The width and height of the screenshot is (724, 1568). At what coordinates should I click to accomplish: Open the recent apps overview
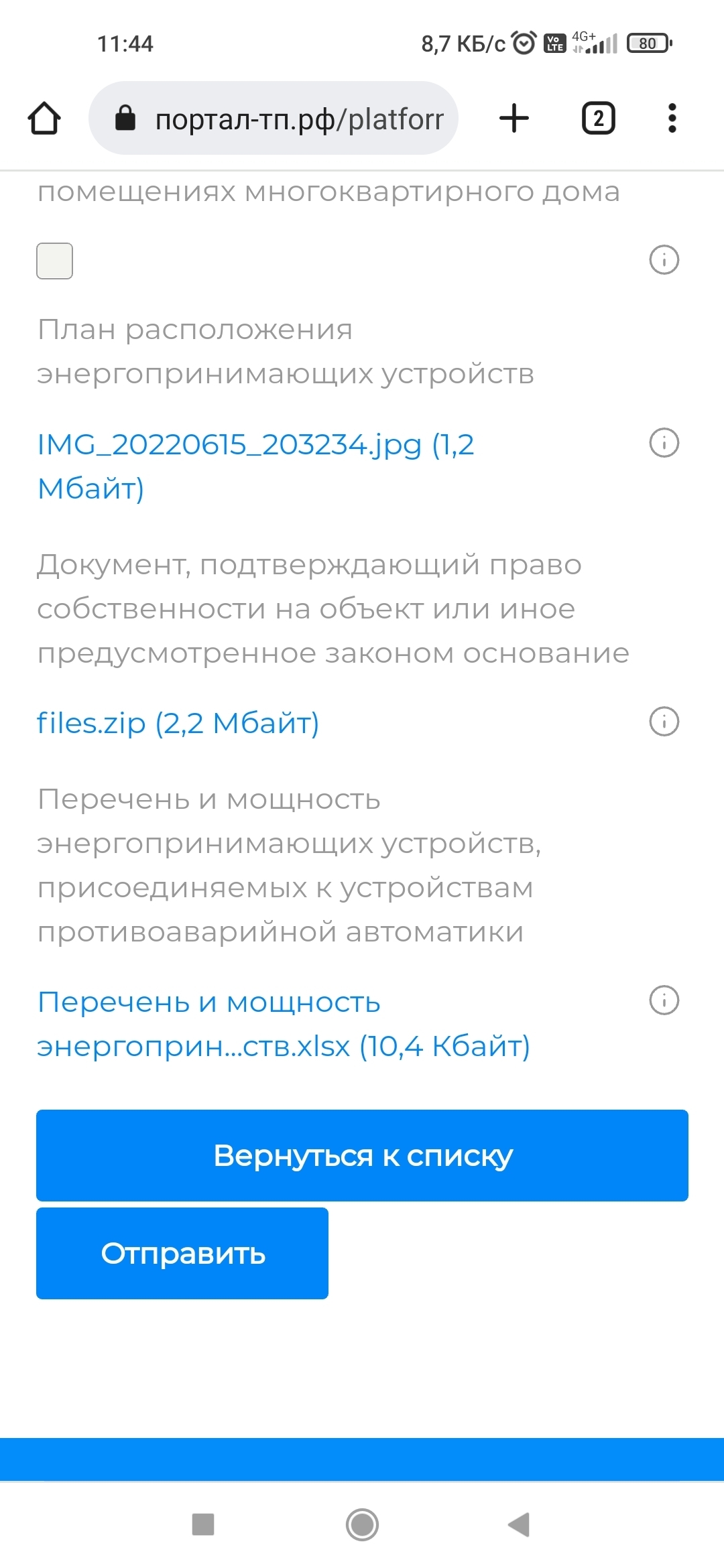[203, 1524]
